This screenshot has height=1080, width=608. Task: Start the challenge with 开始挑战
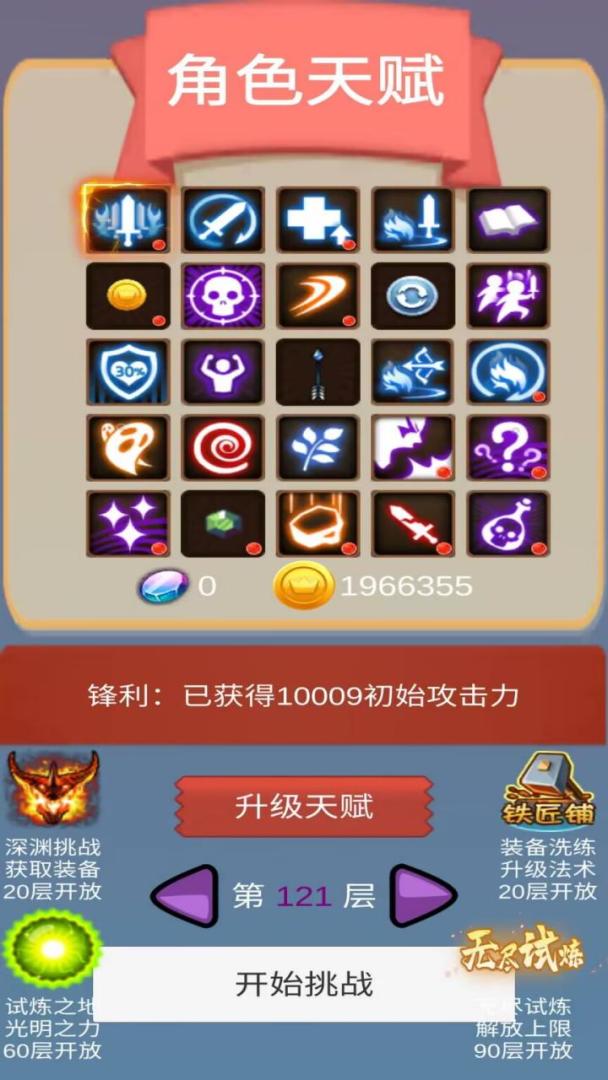pyautogui.click(x=304, y=984)
